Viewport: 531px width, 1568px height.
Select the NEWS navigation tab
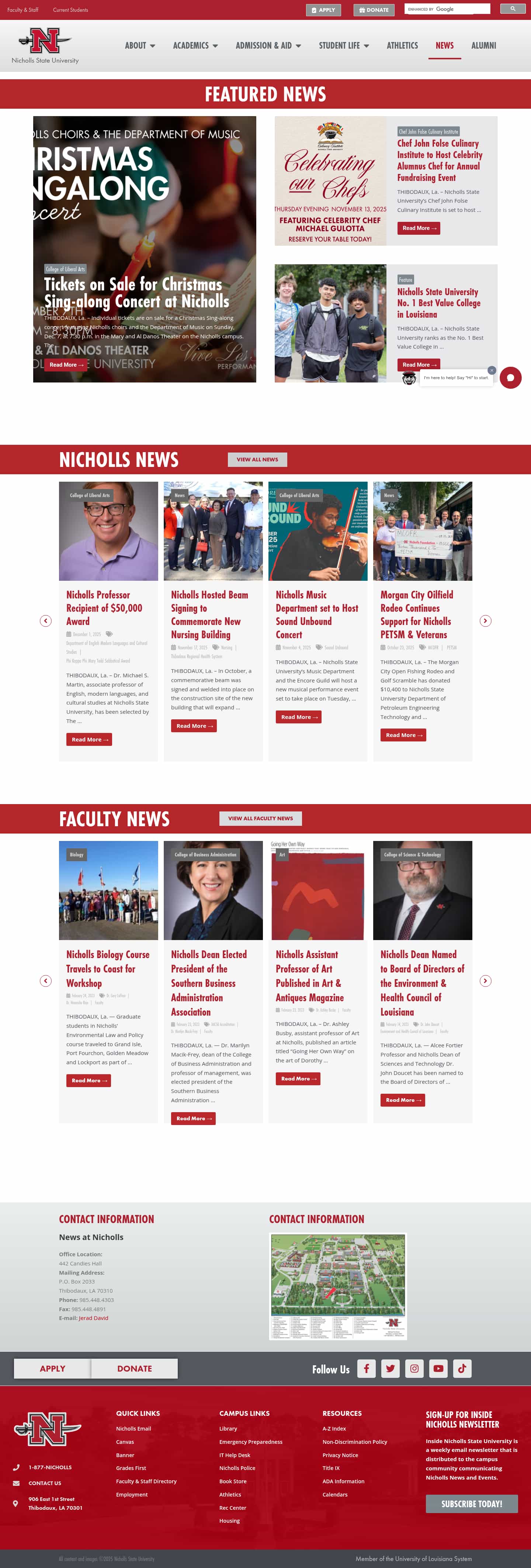point(445,45)
